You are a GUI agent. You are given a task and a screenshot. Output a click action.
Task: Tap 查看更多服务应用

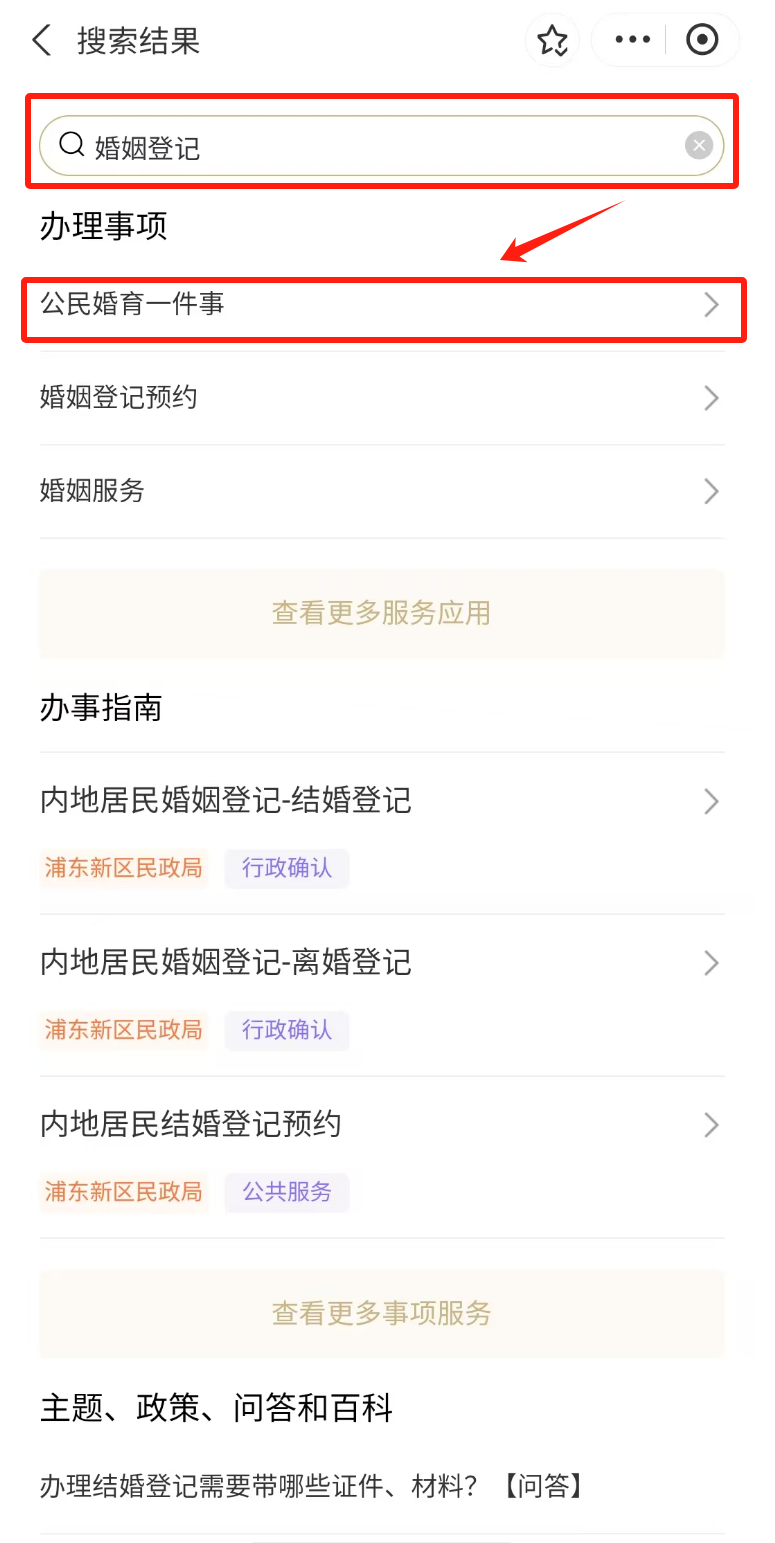pos(381,613)
